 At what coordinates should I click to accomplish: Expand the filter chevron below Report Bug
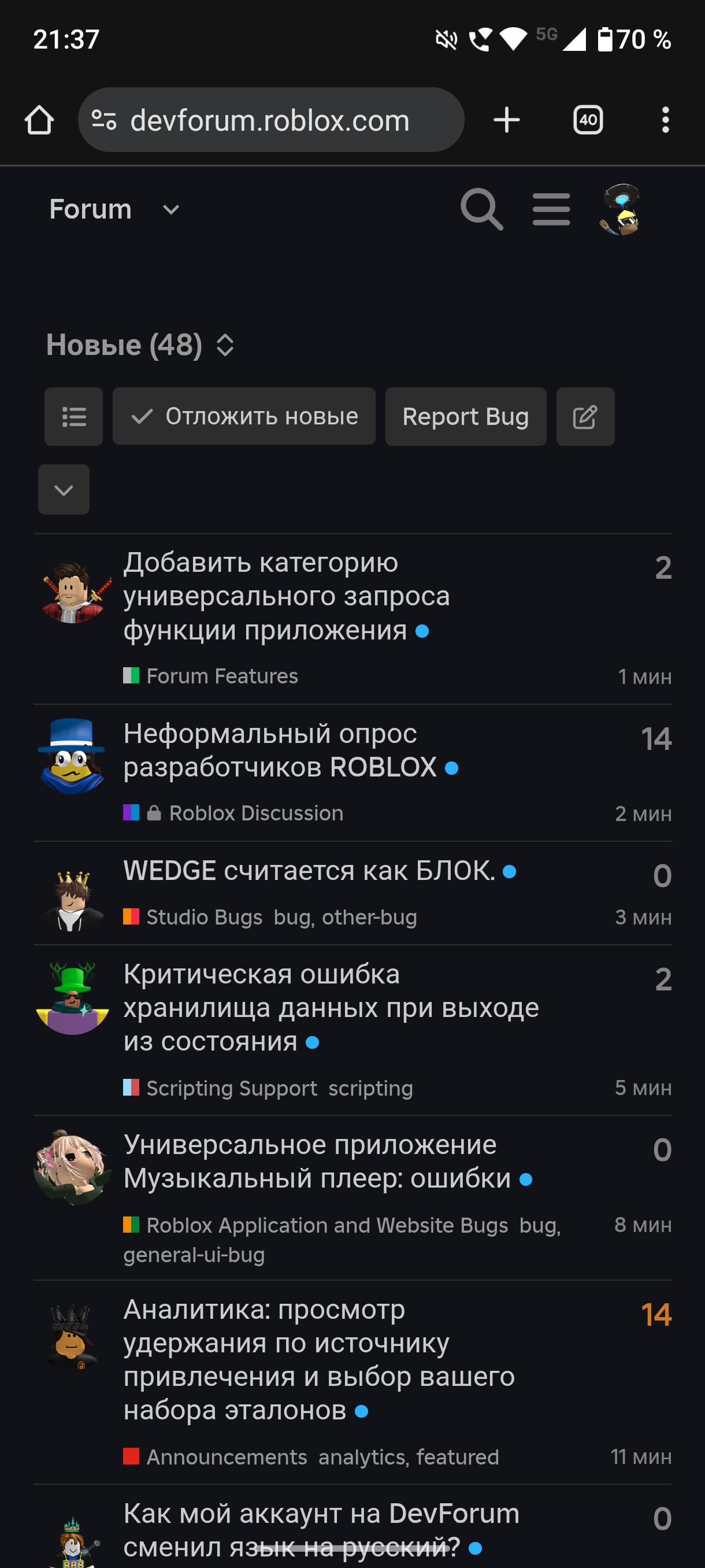tap(63, 489)
